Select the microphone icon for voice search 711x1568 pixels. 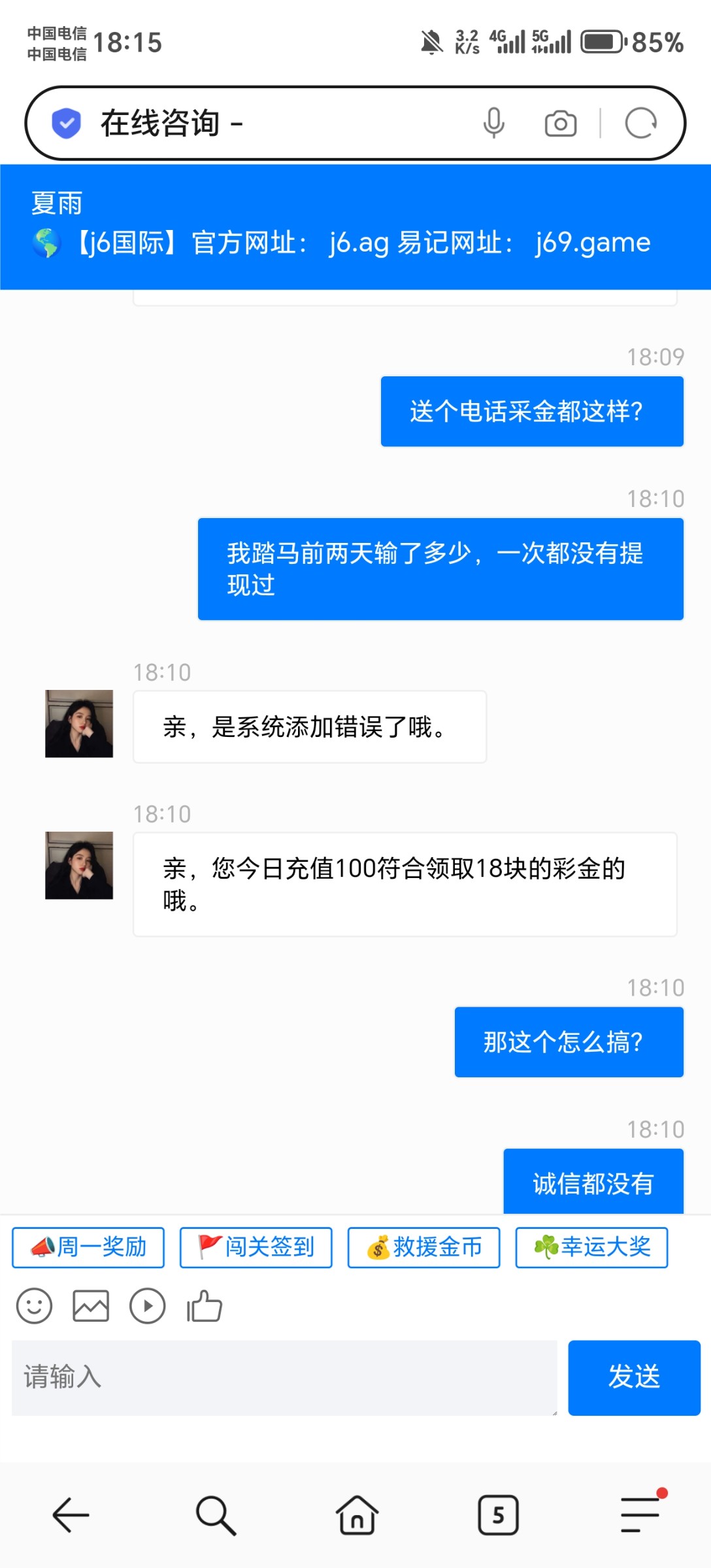click(x=495, y=122)
